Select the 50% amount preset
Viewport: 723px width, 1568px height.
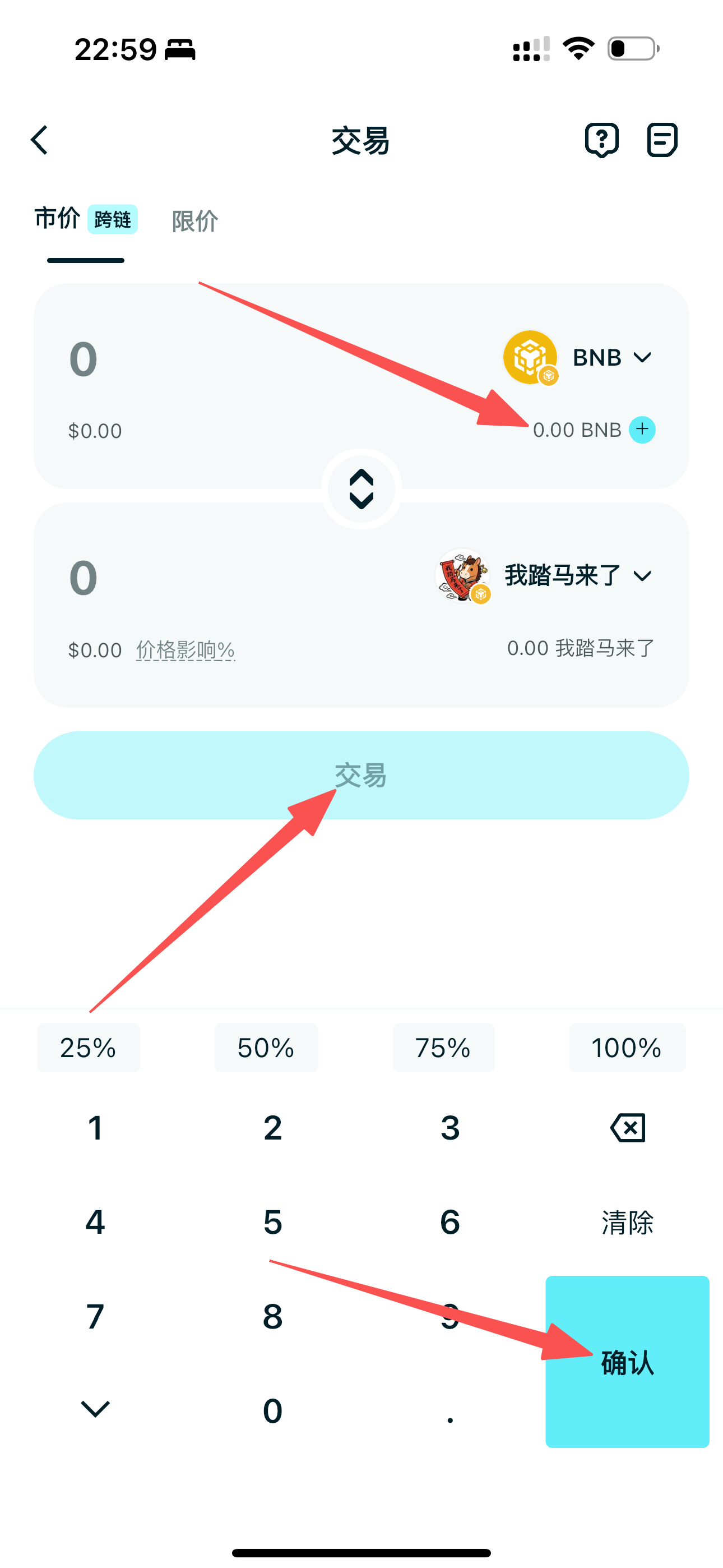point(266,1048)
